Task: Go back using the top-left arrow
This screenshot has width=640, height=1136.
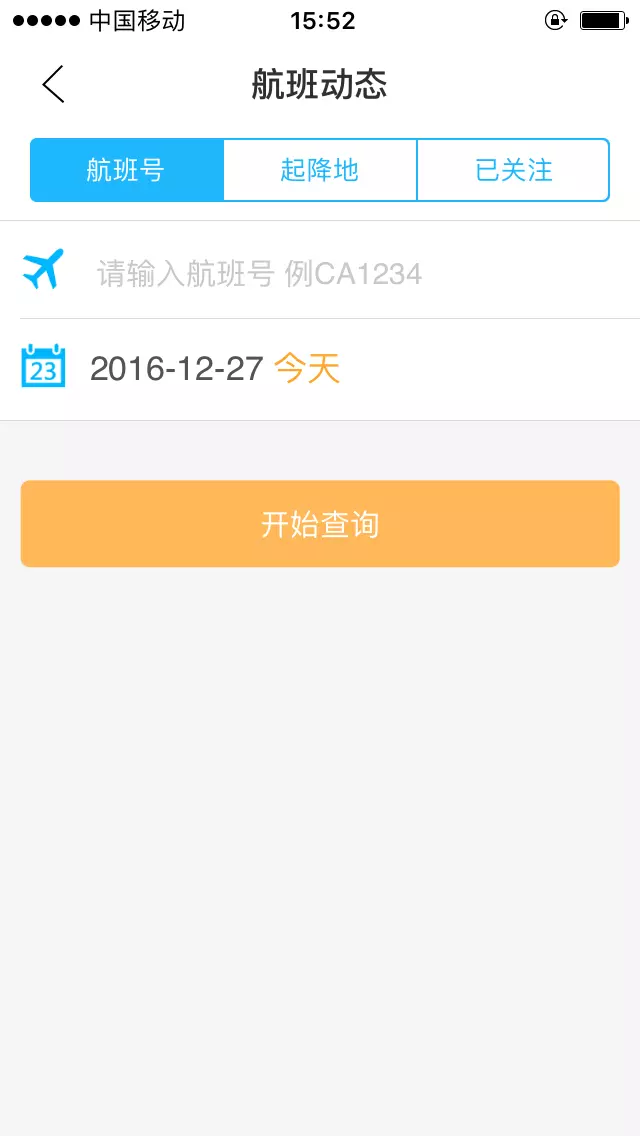Action: 53,84
